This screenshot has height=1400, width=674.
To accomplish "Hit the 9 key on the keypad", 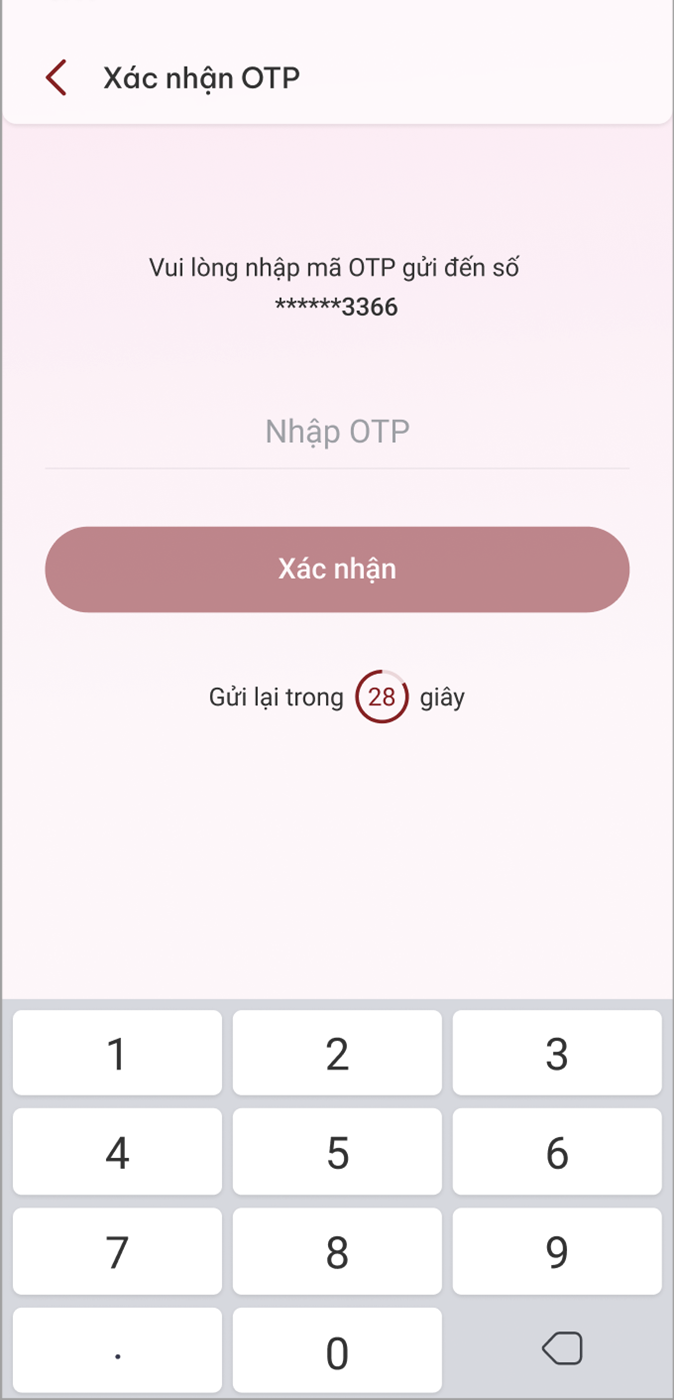I will tap(557, 1251).
